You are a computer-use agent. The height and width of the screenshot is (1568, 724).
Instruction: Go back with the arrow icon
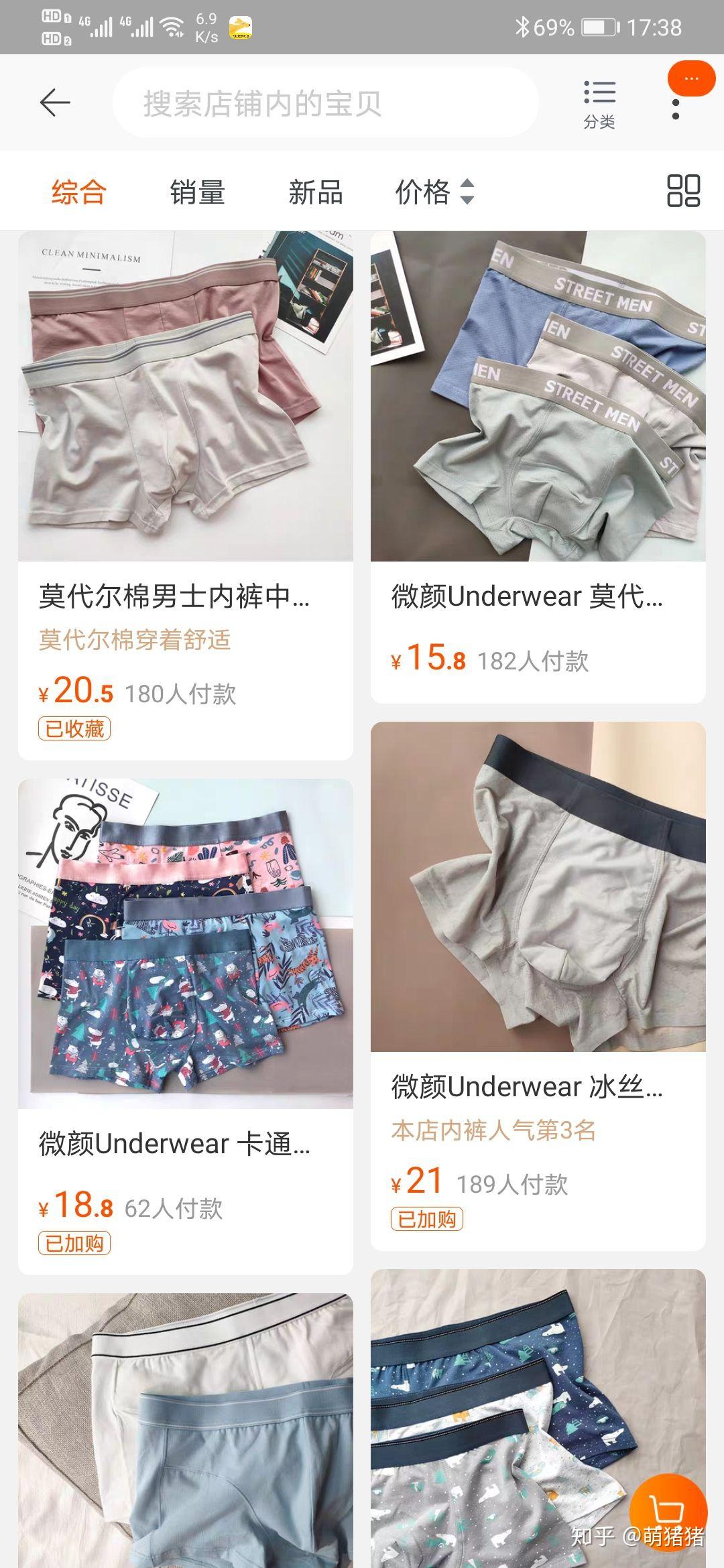55,103
